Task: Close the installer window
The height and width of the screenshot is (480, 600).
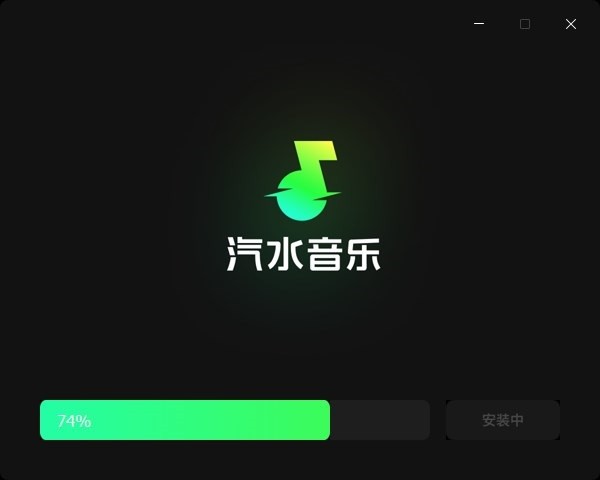Action: tap(571, 24)
